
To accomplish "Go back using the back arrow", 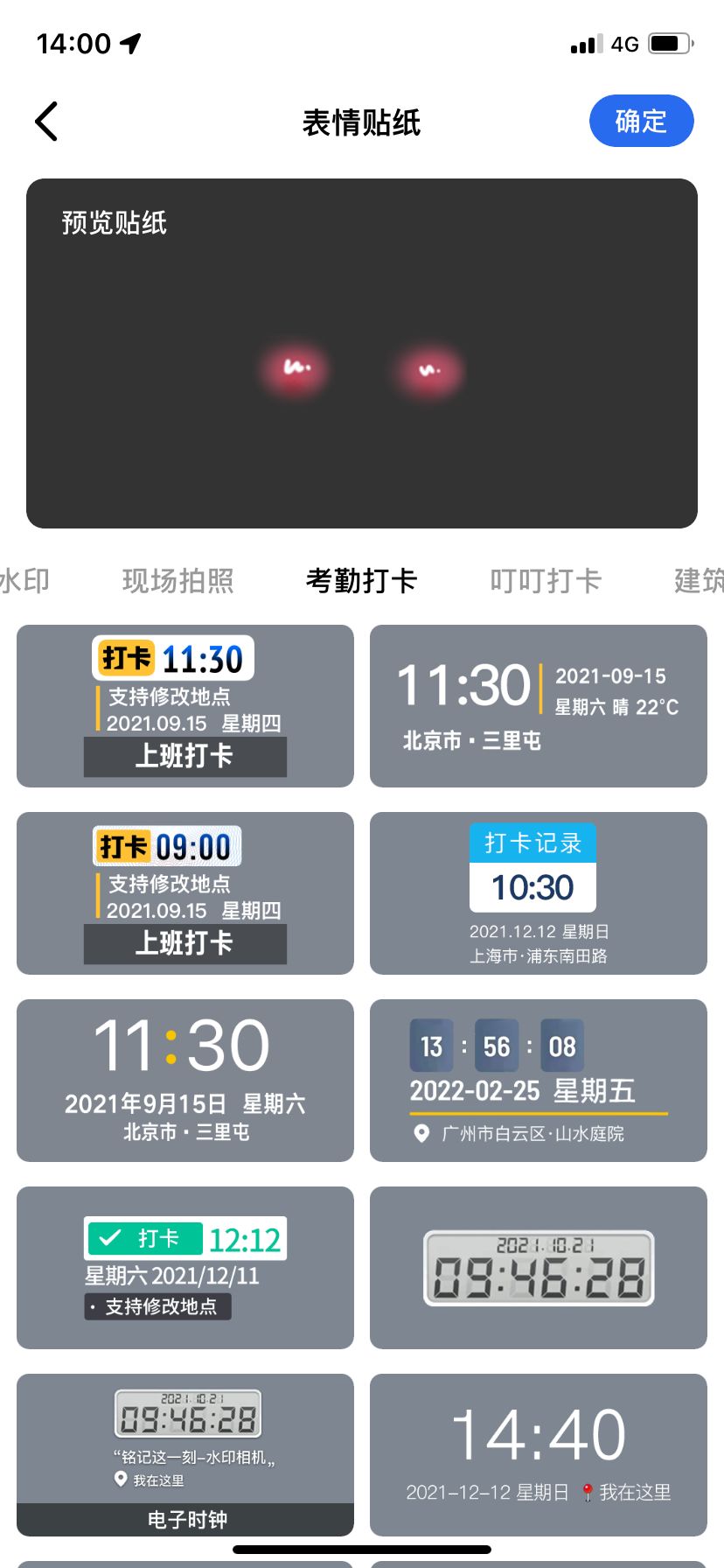I will 47,122.
